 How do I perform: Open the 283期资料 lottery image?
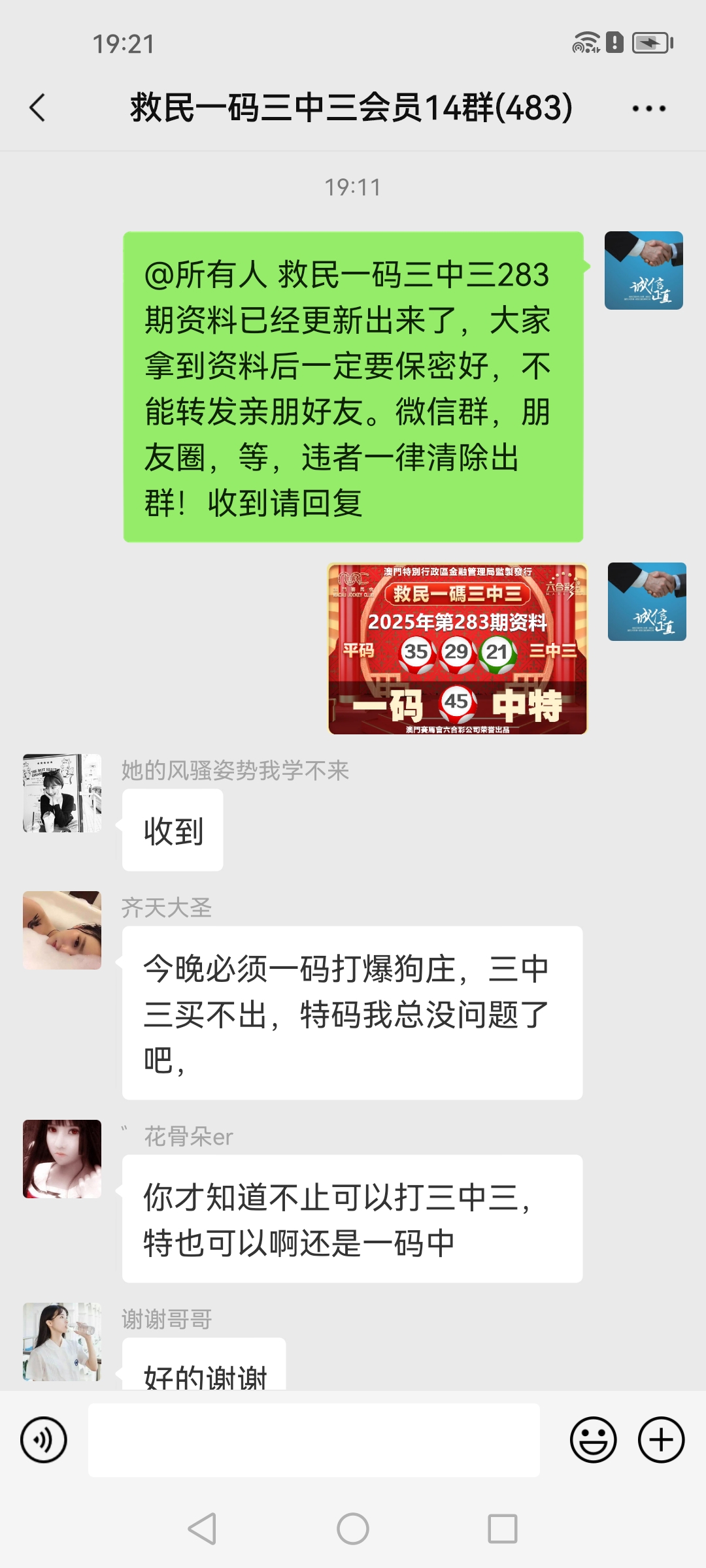[457, 649]
